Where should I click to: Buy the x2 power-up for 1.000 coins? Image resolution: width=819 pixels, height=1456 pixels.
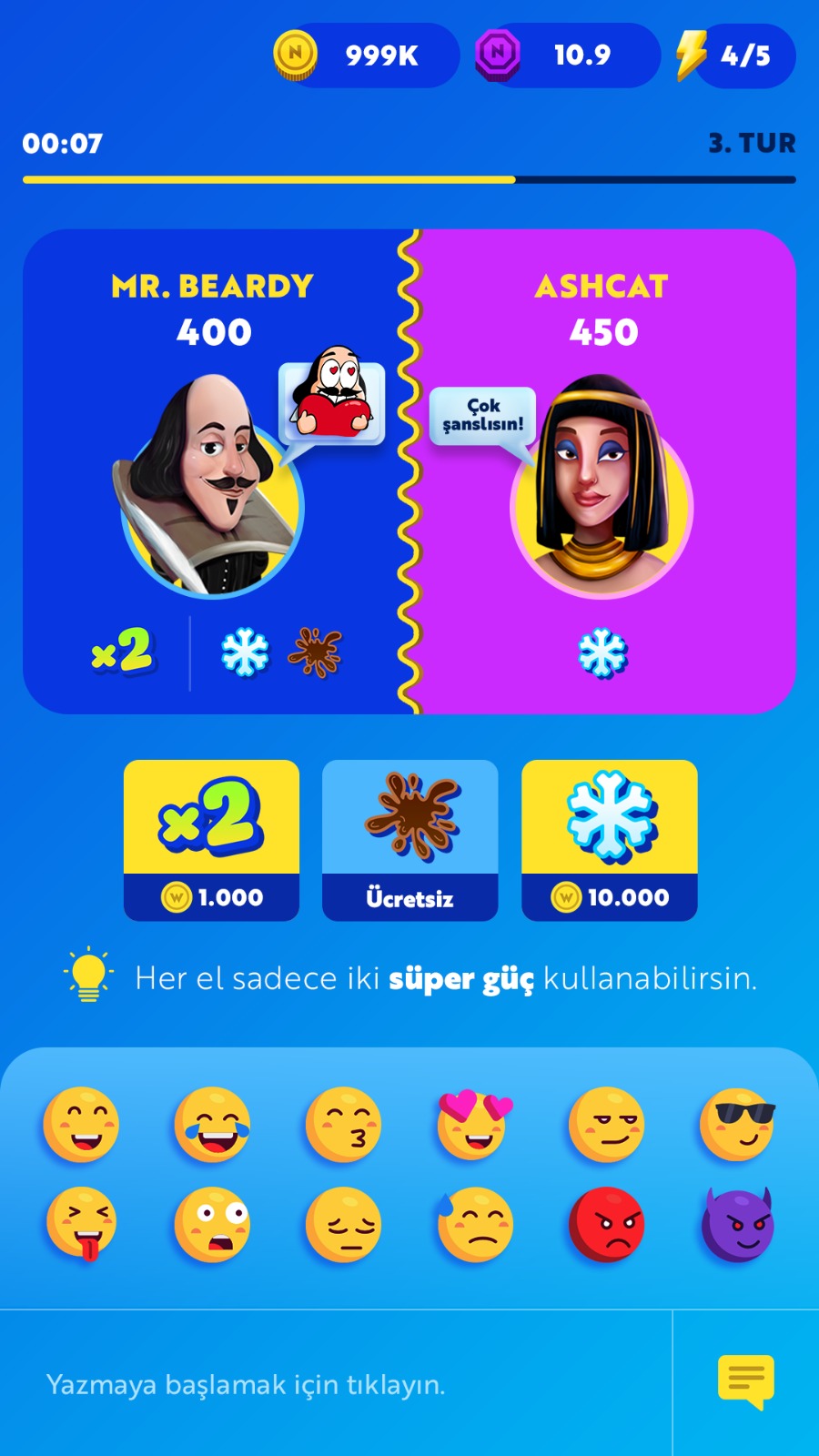pos(211,839)
